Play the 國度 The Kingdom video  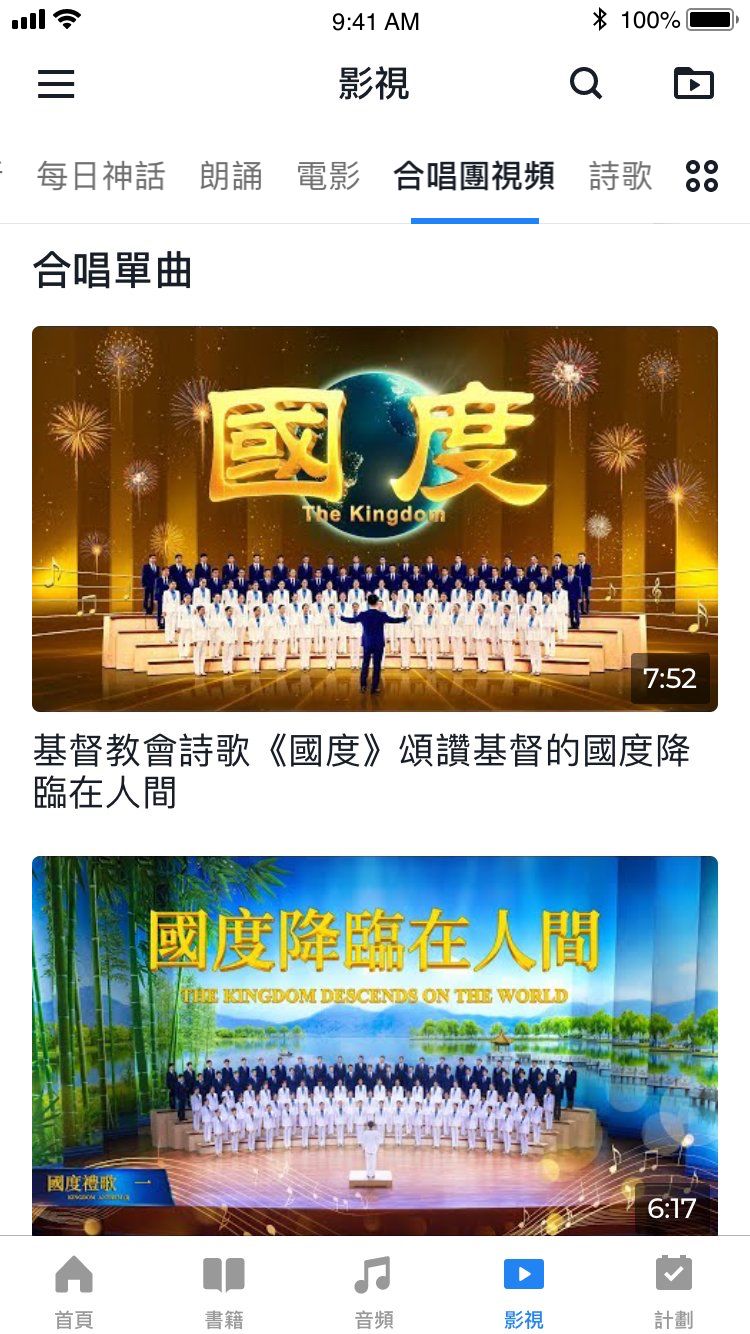click(x=375, y=518)
